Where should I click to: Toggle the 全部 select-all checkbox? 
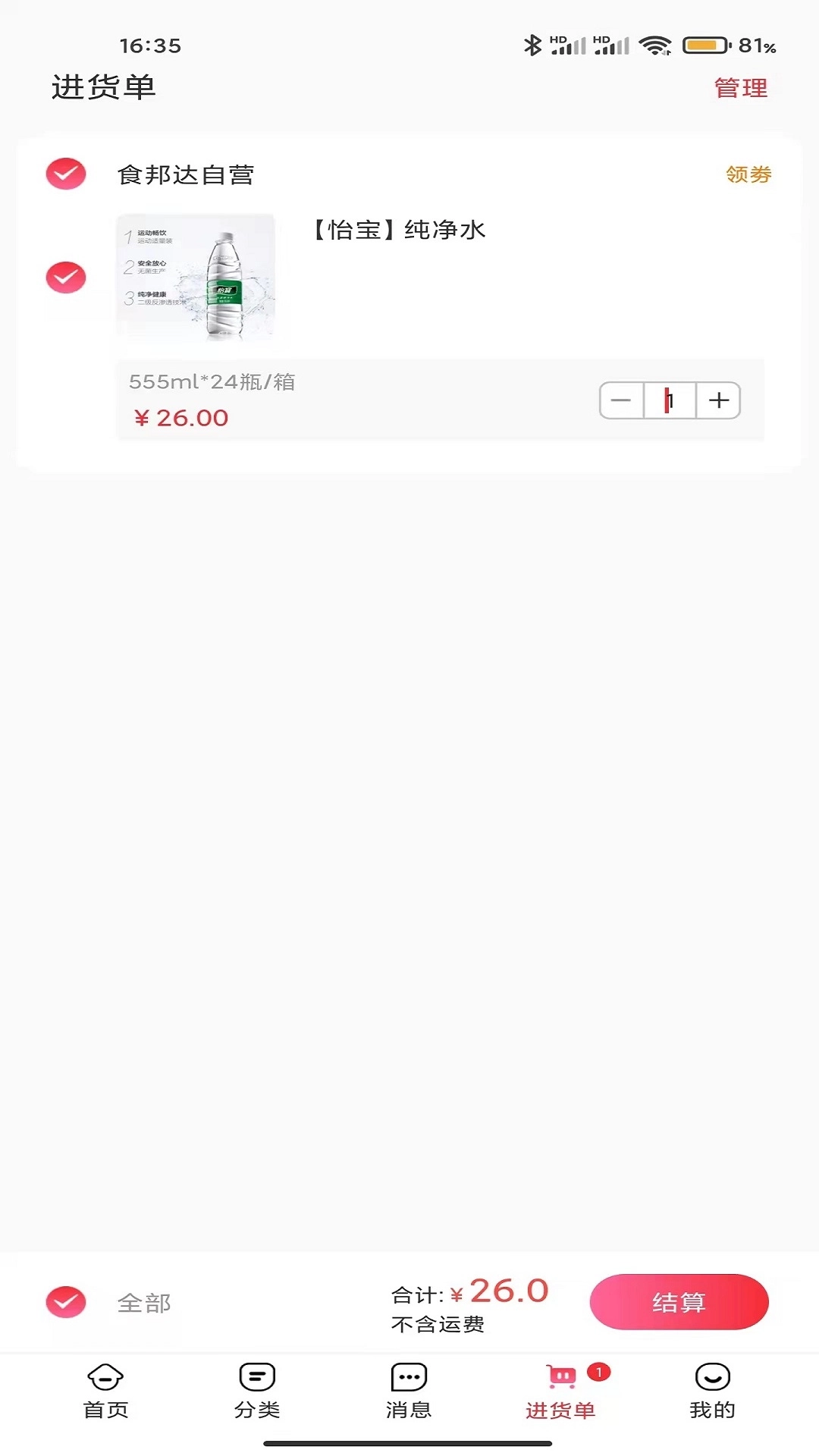click(x=66, y=1302)
